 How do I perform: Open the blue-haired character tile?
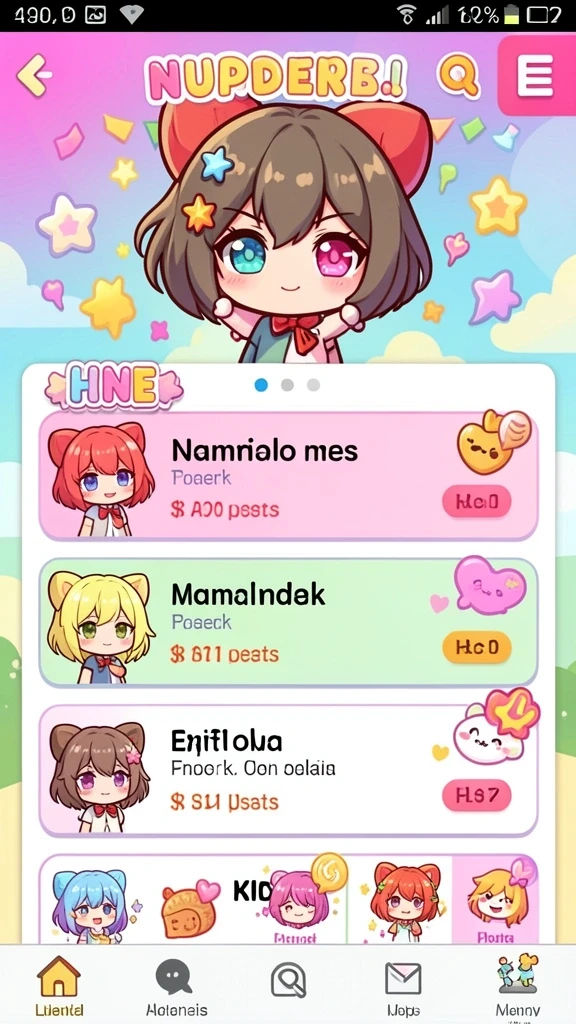click(89, 905)
